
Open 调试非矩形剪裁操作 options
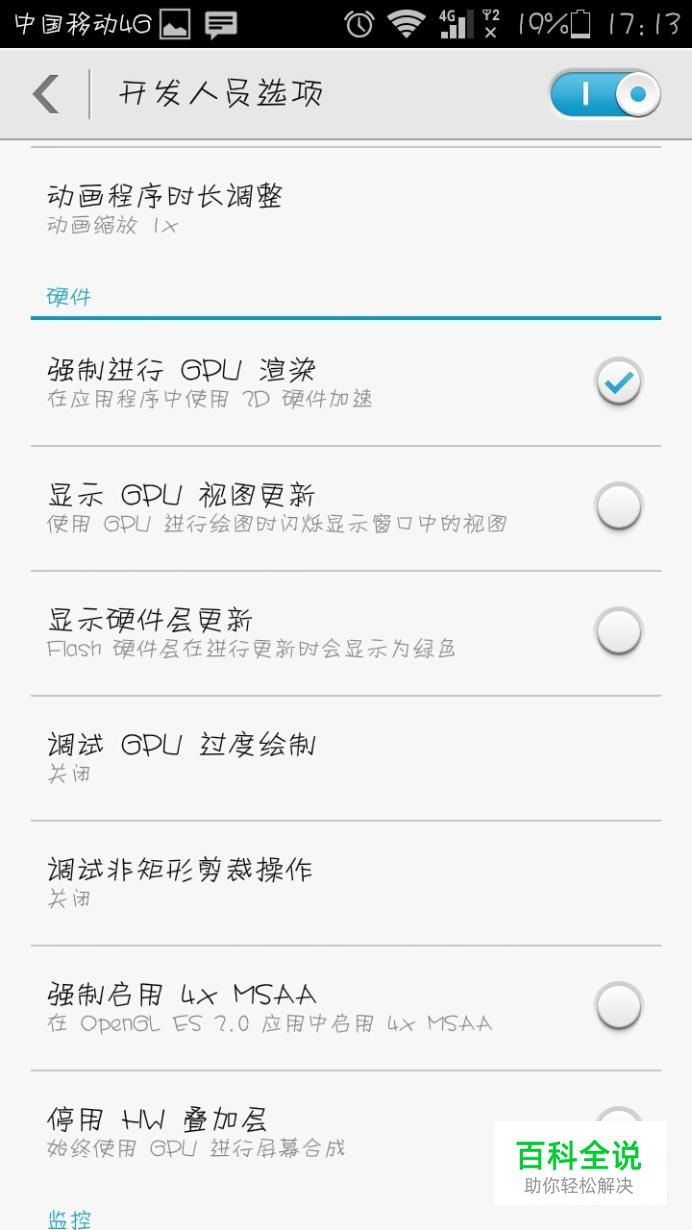[346, 883]
